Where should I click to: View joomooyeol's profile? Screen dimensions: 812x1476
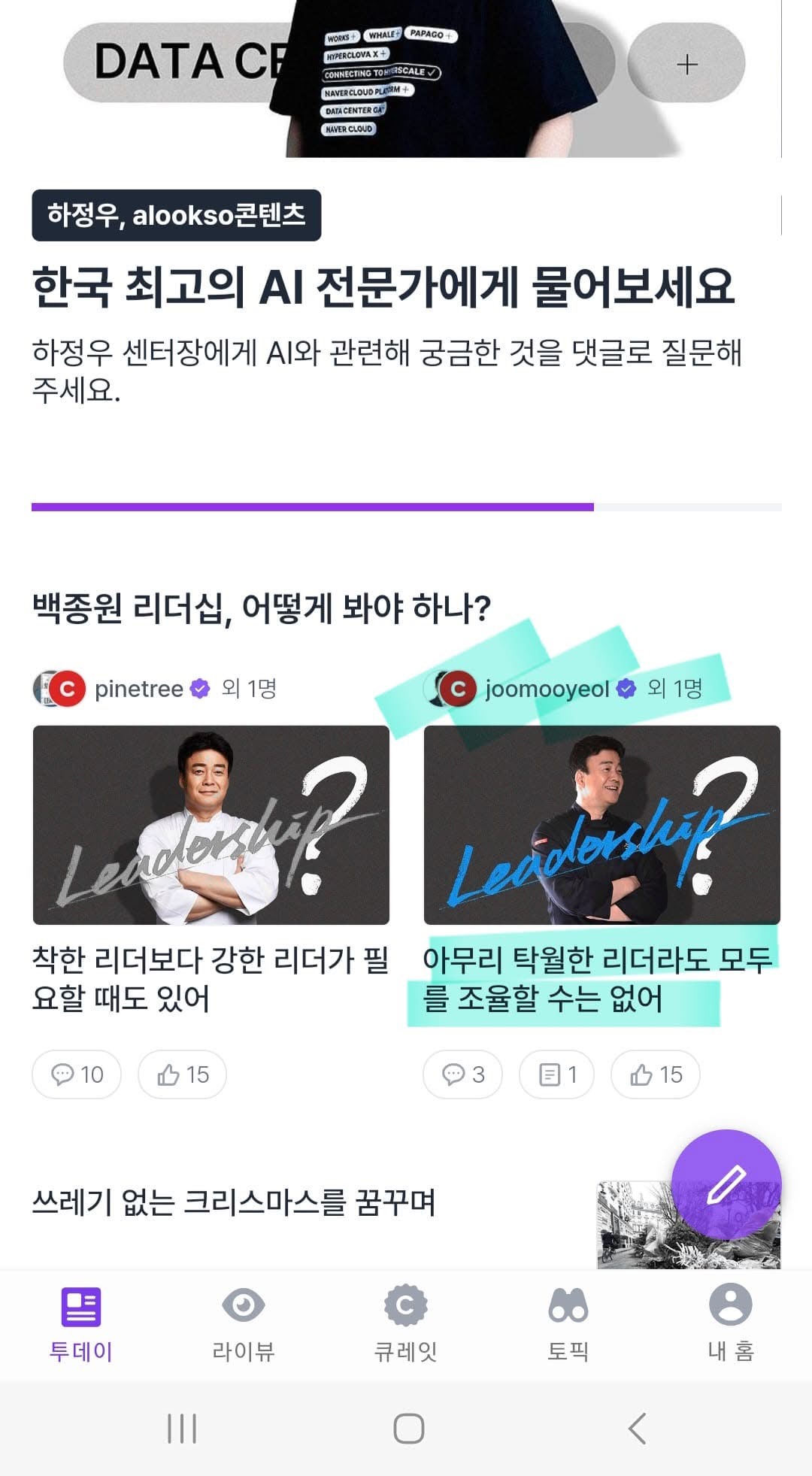click(x=547, y=689)
